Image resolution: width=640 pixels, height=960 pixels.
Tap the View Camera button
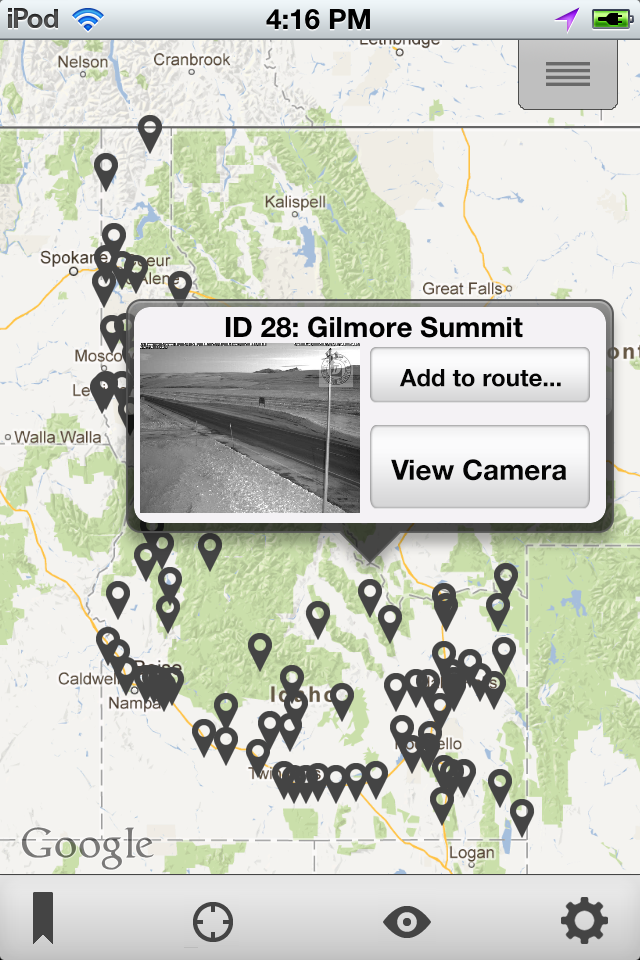tap(479, 468)
